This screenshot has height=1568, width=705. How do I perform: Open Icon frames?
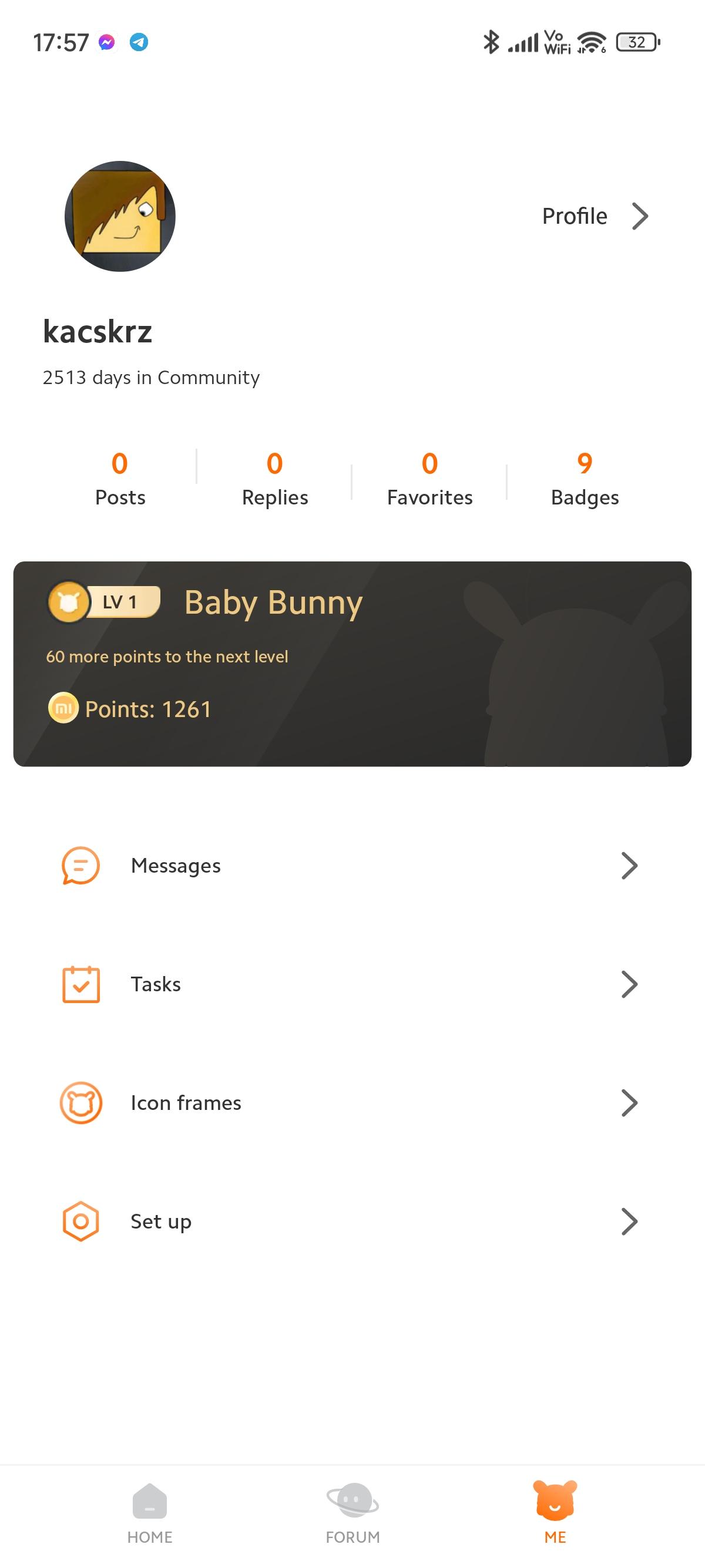(352, 1102)
